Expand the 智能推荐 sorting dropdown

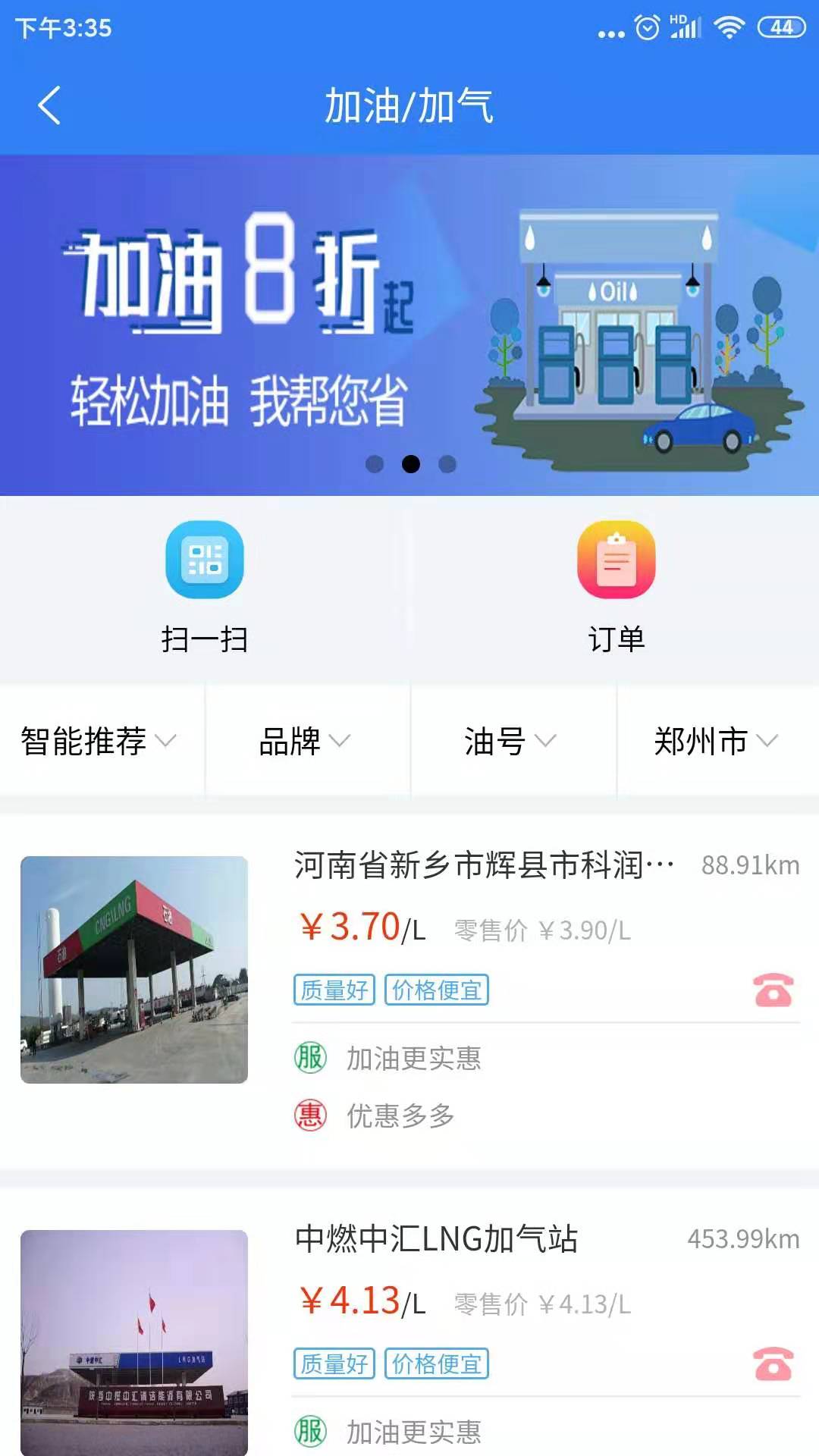tap(99, 741)
